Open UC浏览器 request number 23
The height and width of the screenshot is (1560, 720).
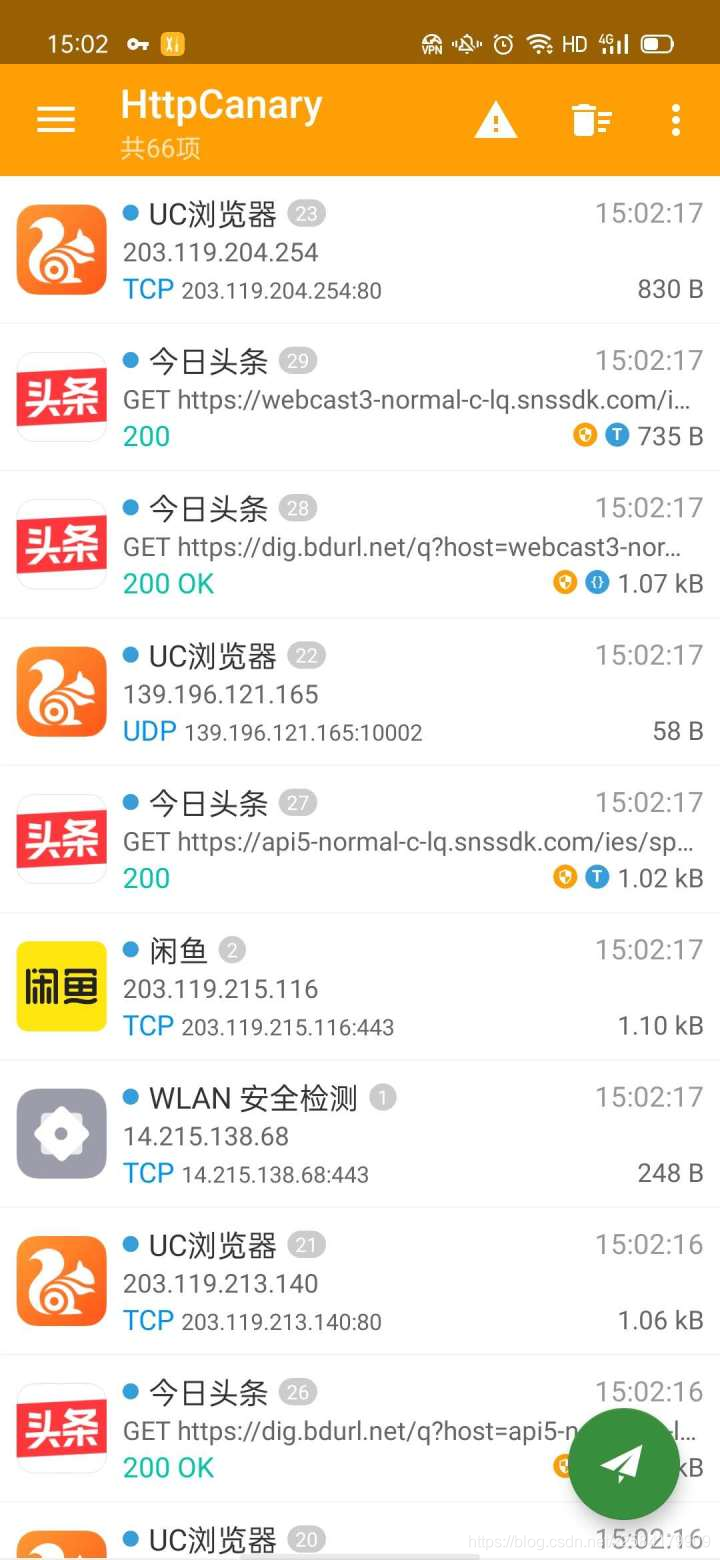pyautogui.click(x=360, y=250)
